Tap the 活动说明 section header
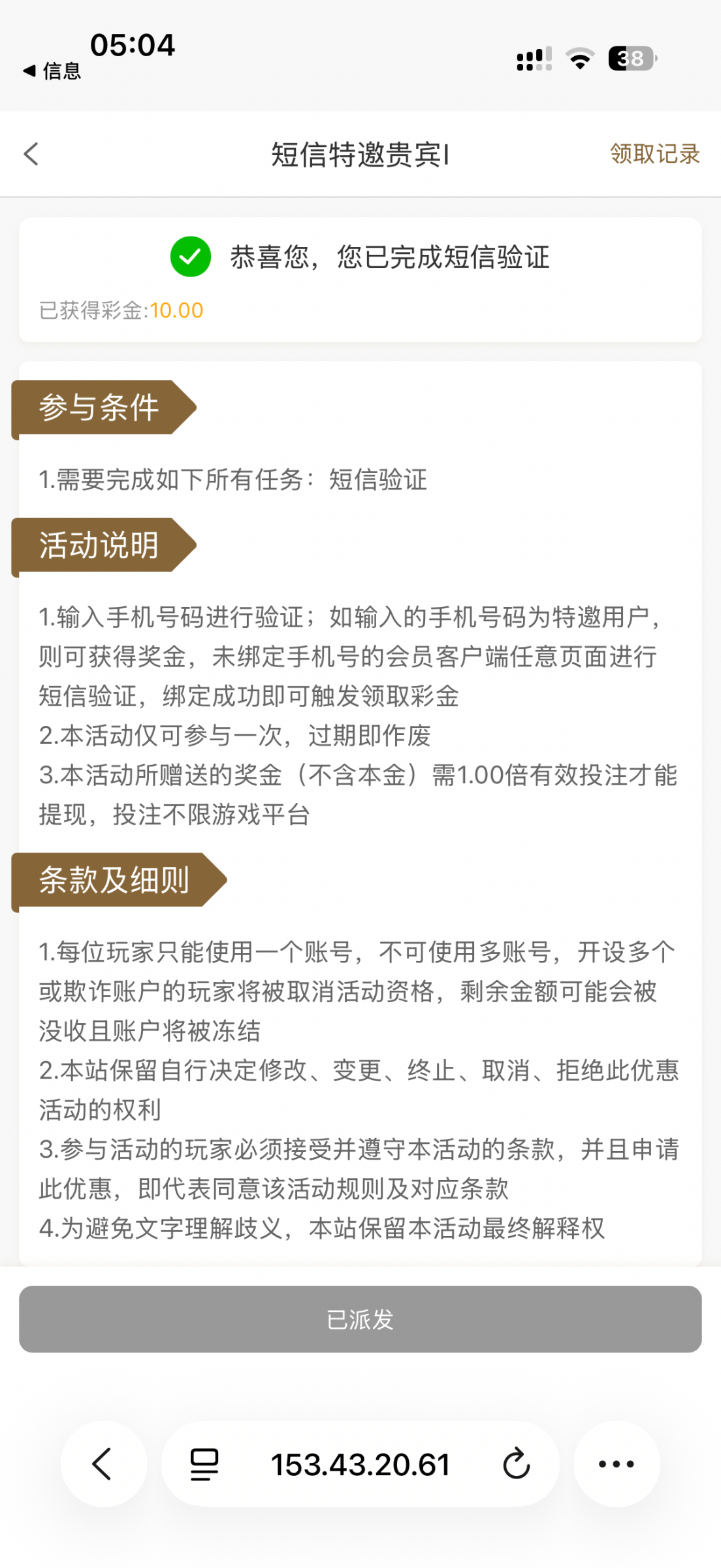721x1568 pixels. pos(98,547)
